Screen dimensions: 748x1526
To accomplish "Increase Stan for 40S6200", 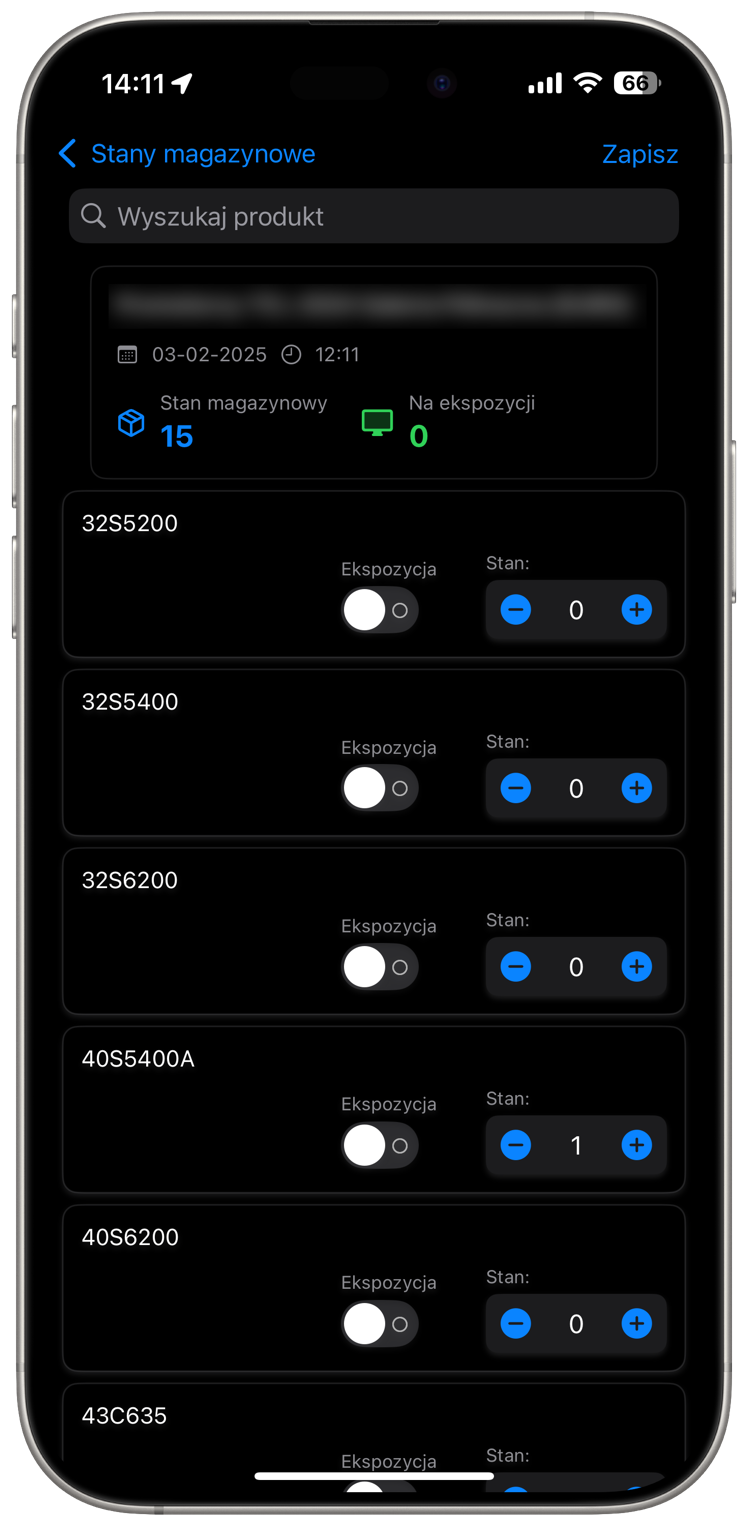I will 637,1324.
